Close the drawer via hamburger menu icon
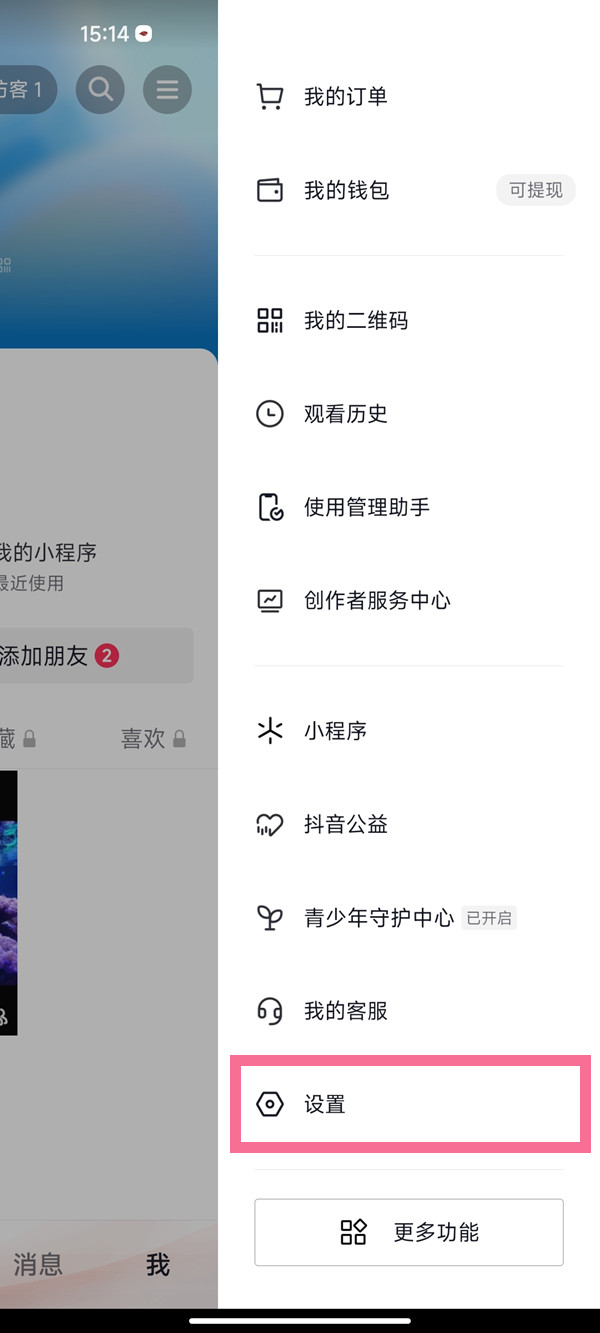 coord(167,89)
